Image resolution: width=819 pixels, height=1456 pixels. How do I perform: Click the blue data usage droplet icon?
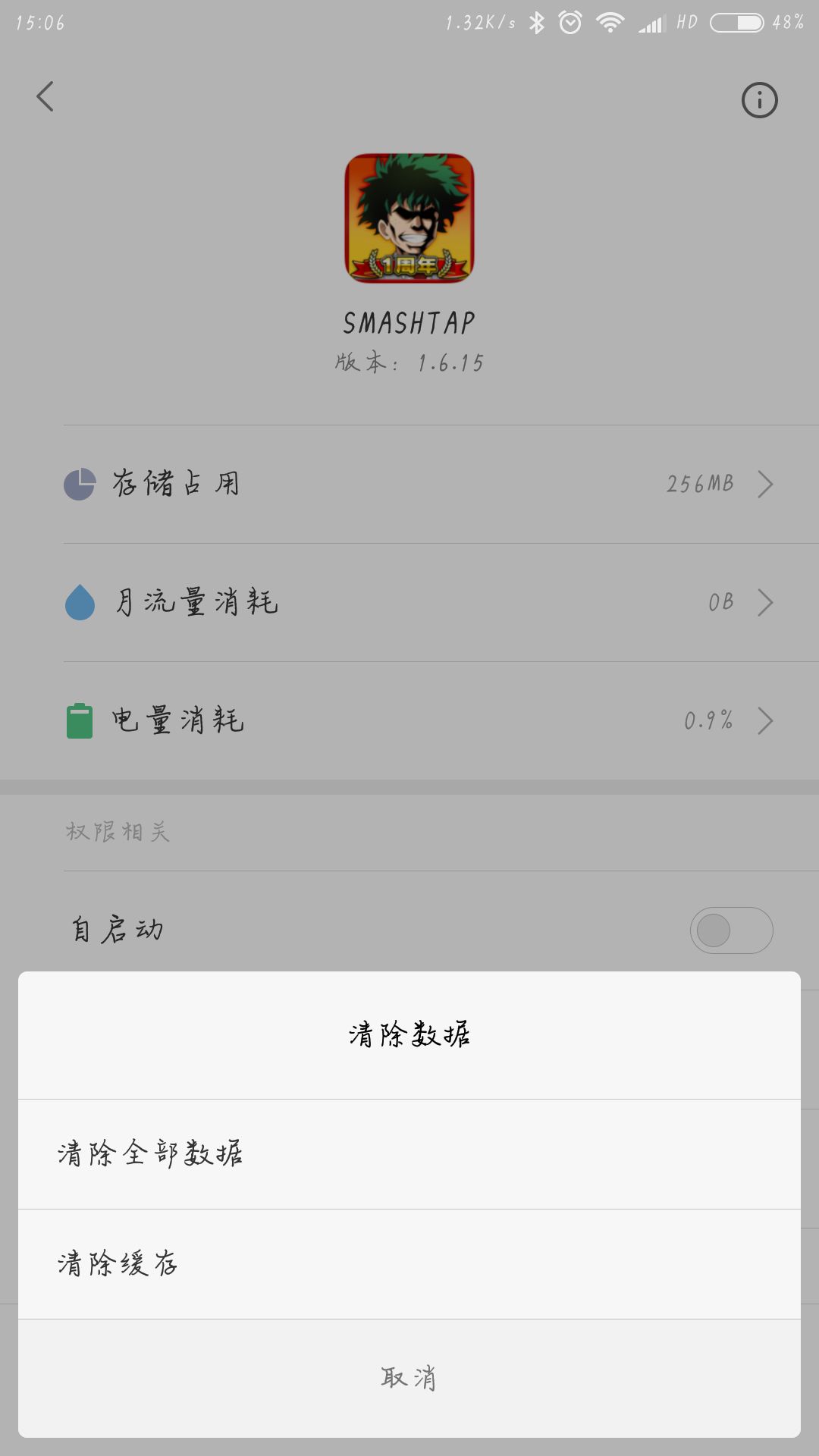pos(80,603)
